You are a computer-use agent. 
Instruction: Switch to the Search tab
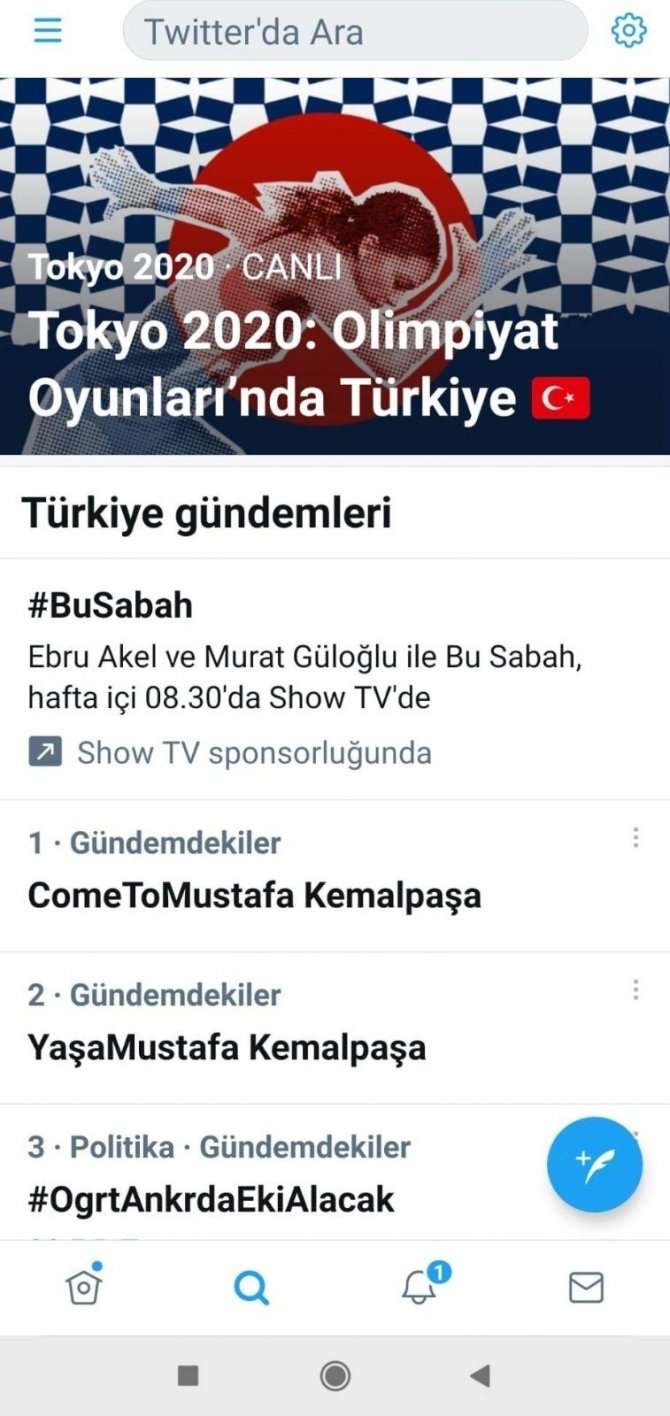click(251, 1288)
